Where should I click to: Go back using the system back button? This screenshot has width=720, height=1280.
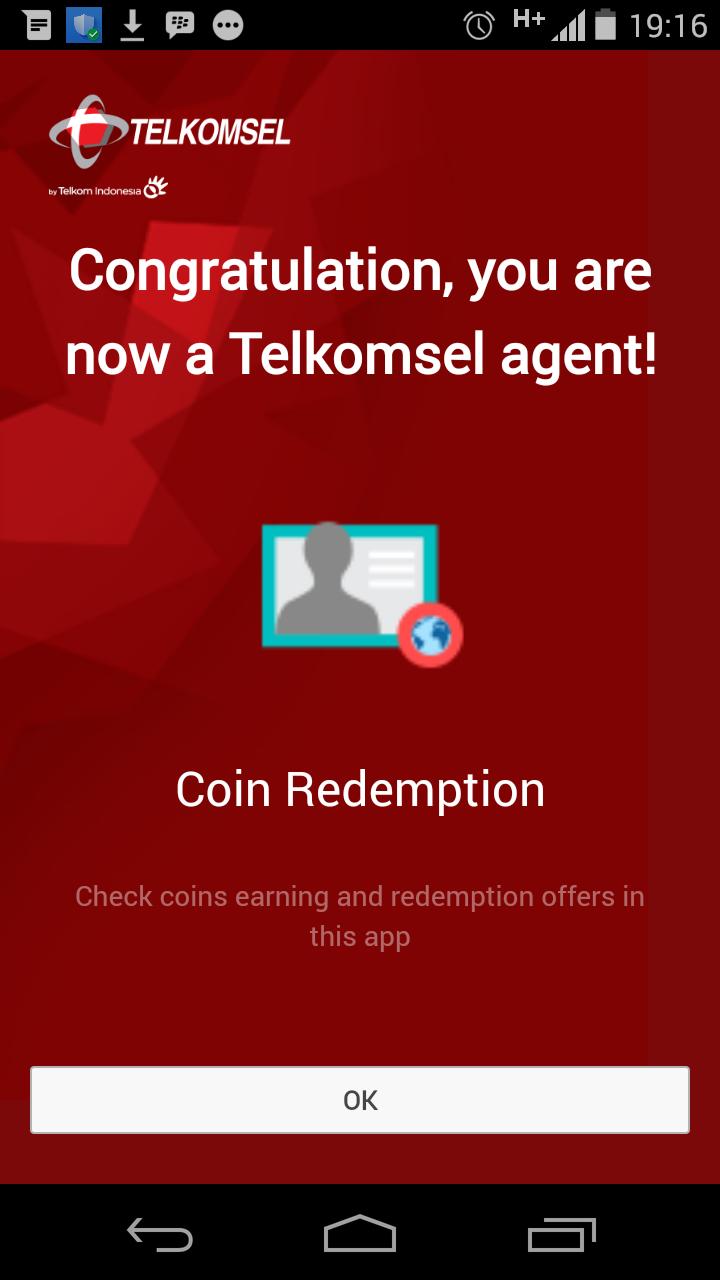point(160,1236)
